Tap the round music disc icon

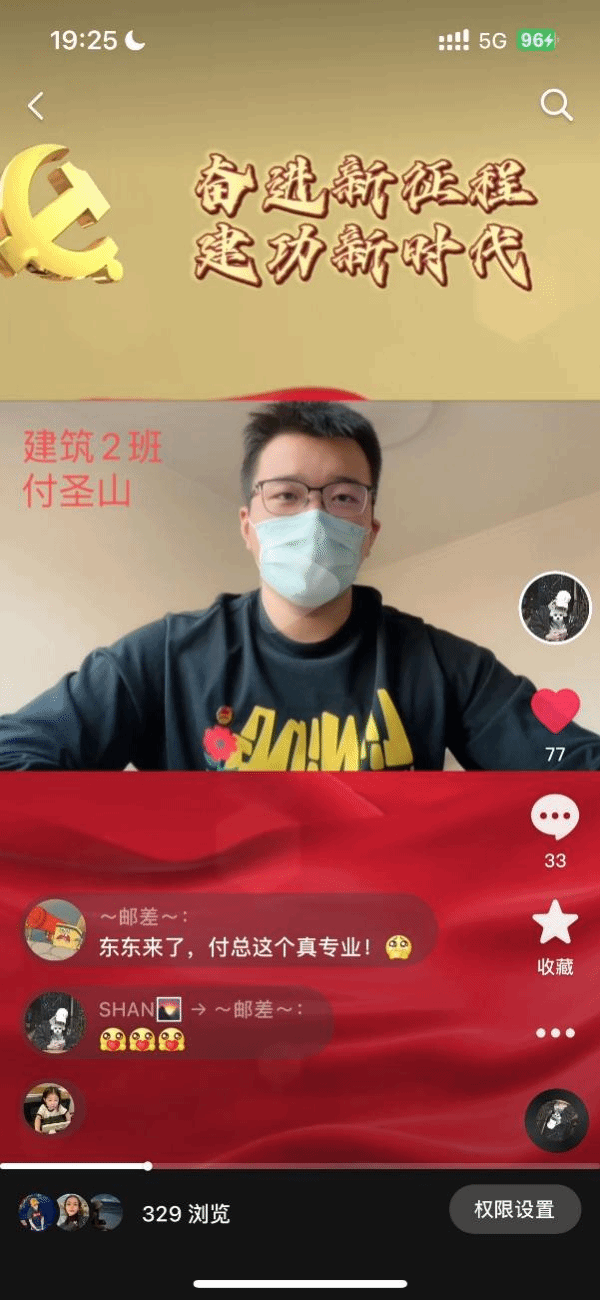[556, 1120]
